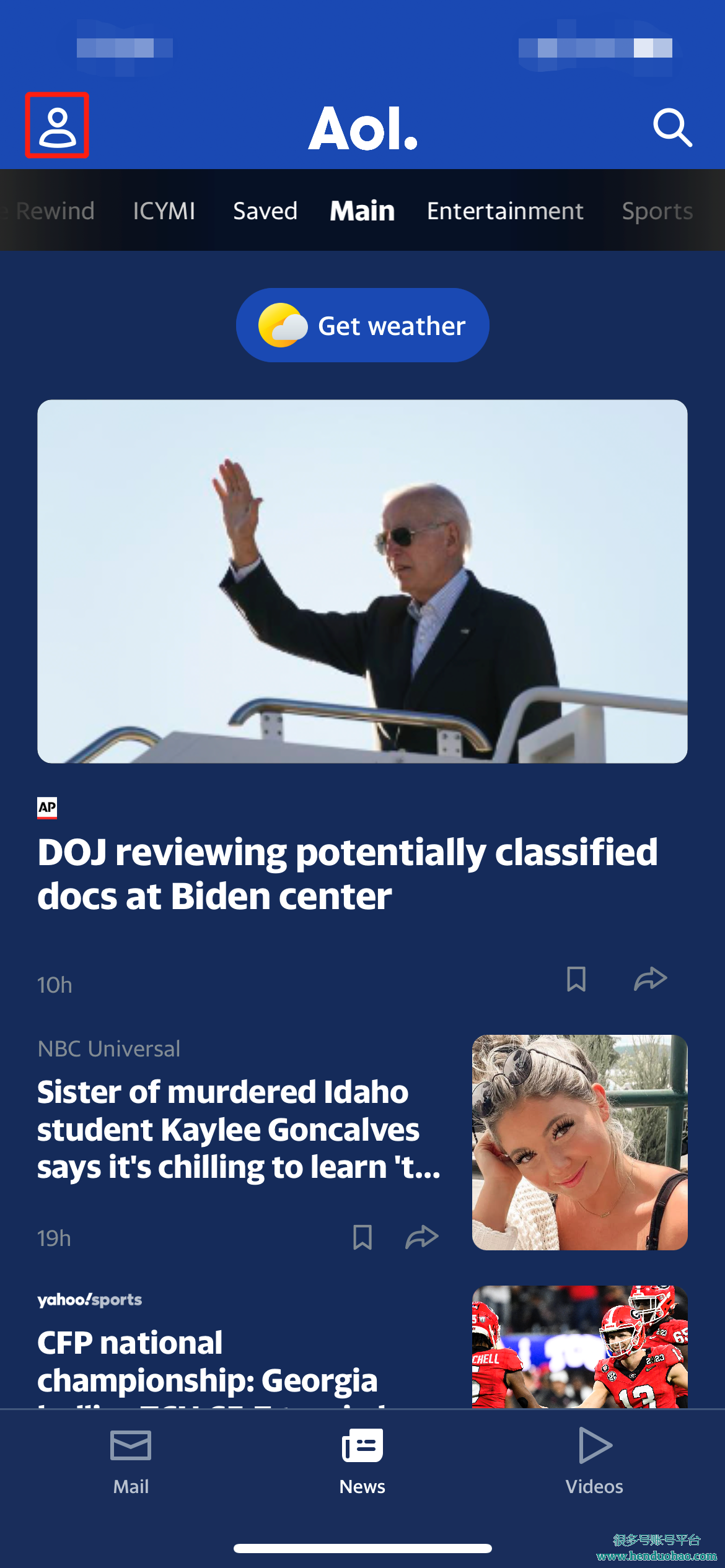The width and height of the screenshot is (725, 1568).
Task: Share the DOJ Biden center article
Action: pos(650,979)
